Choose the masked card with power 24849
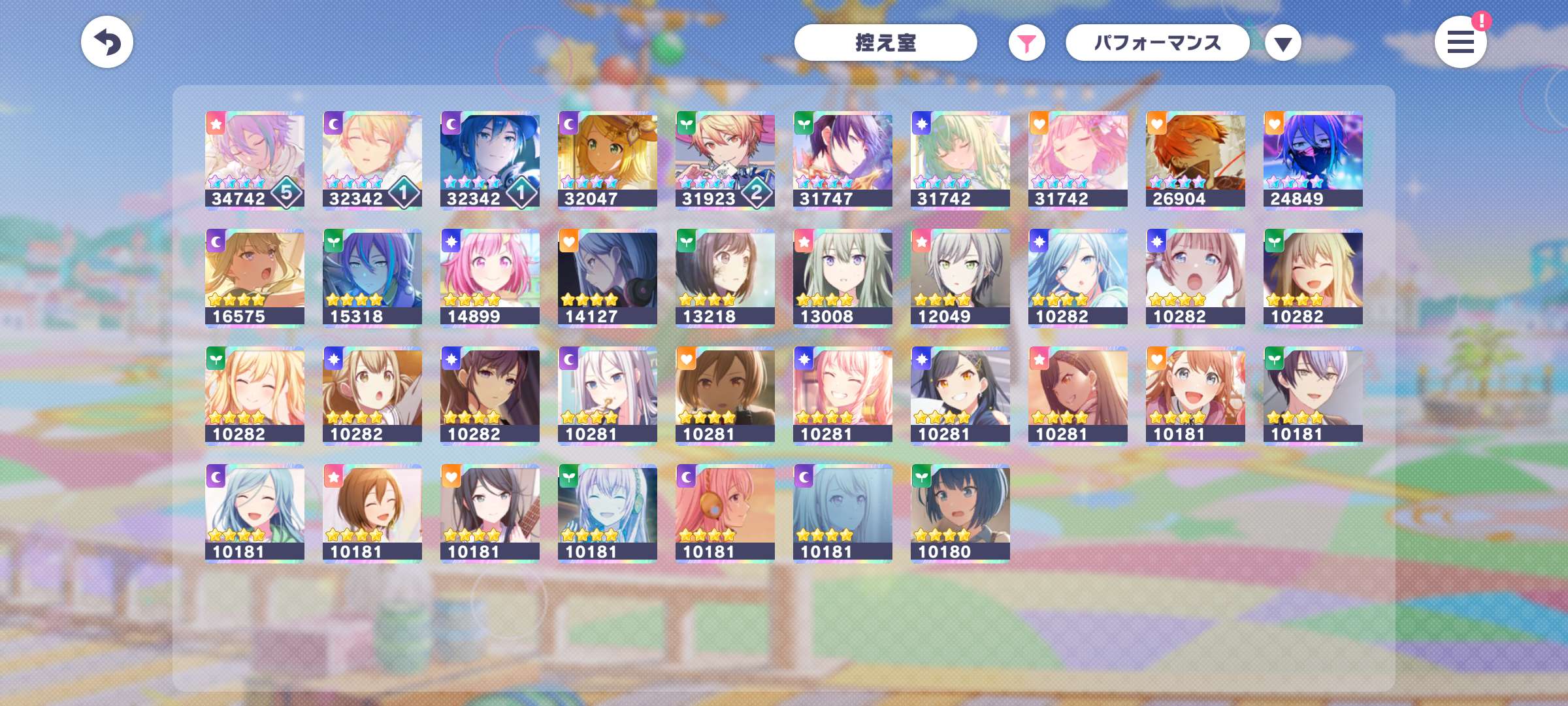The image size is (1568, 706). pos(1313,160)
